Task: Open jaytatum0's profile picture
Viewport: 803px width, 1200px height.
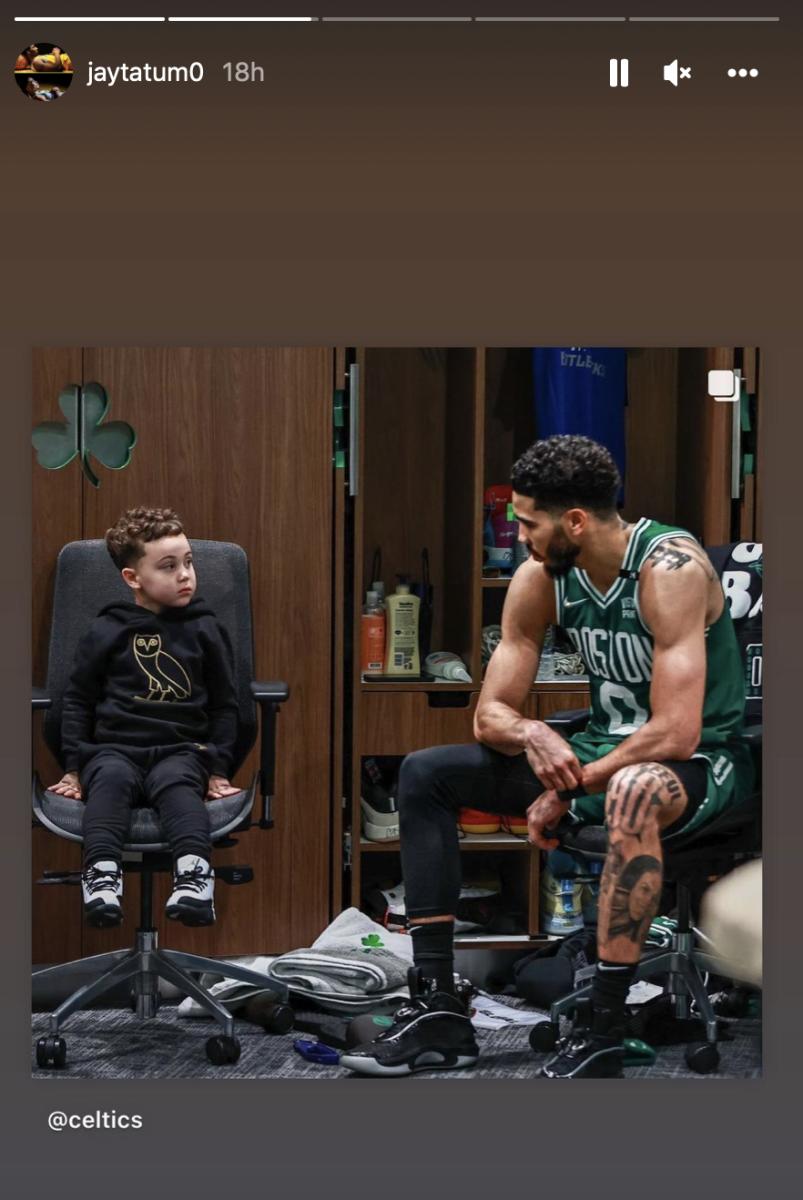Action: coord(43,72)
